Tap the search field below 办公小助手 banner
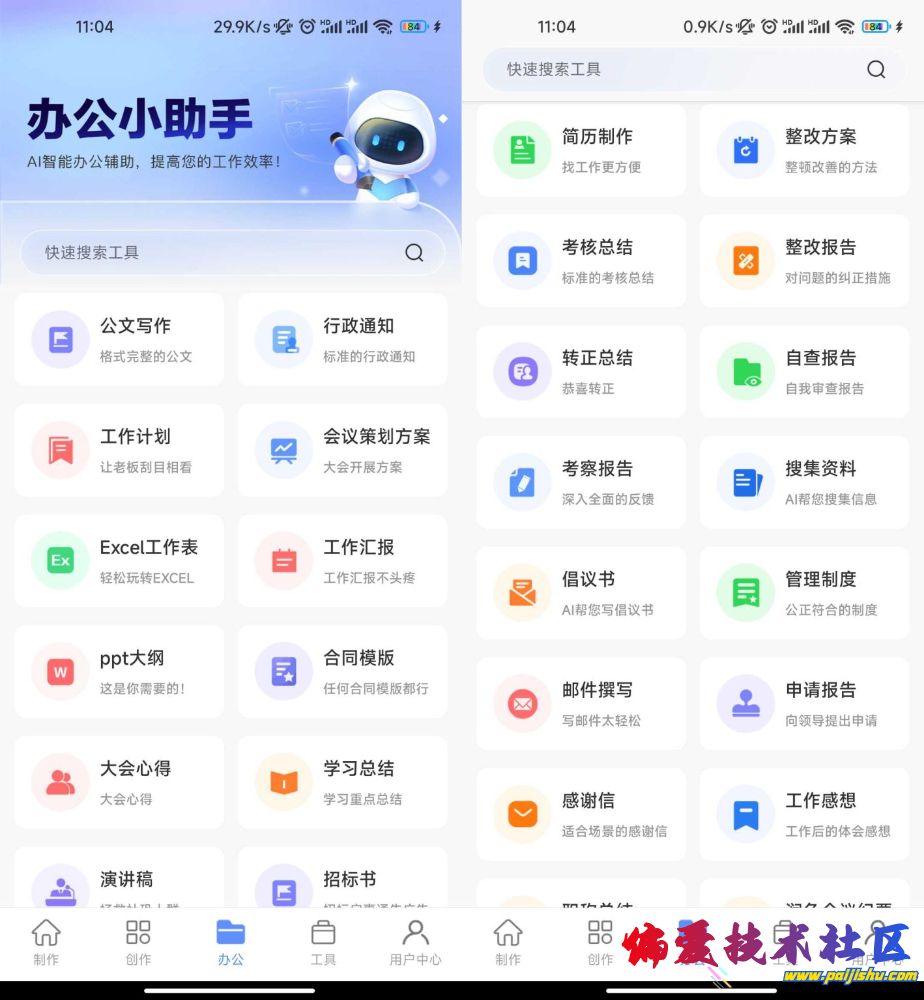Viewport: 924px width, 1000px height. (x=220, y=253)
